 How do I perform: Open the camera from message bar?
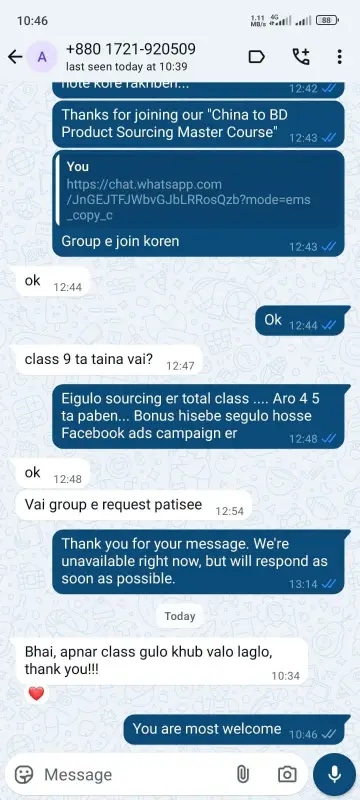pyautogui.click(x=287, y=774)
